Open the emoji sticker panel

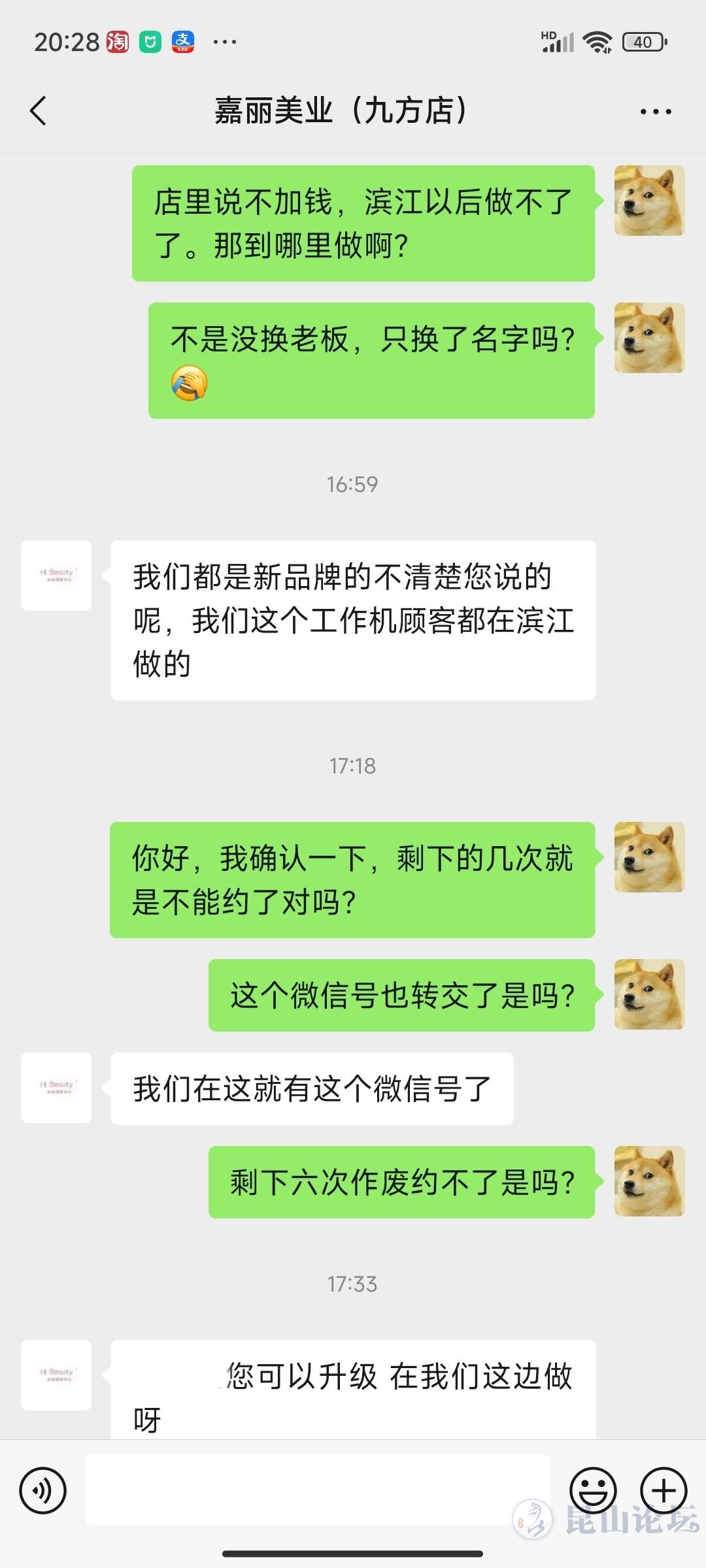click(x=593, y=1490)
